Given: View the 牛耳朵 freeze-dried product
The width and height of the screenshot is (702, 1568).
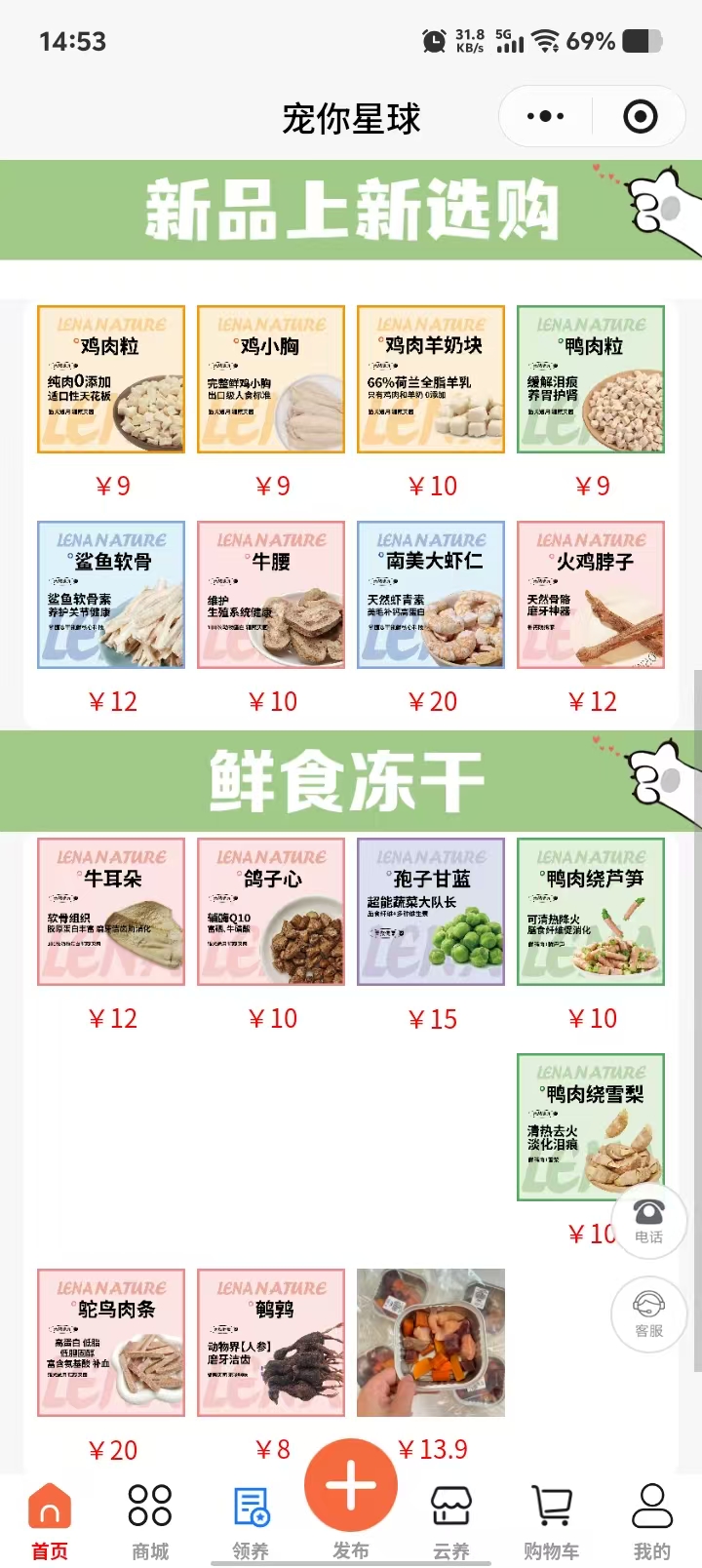Looking at the screenshot, I should [x=111, y=912].
